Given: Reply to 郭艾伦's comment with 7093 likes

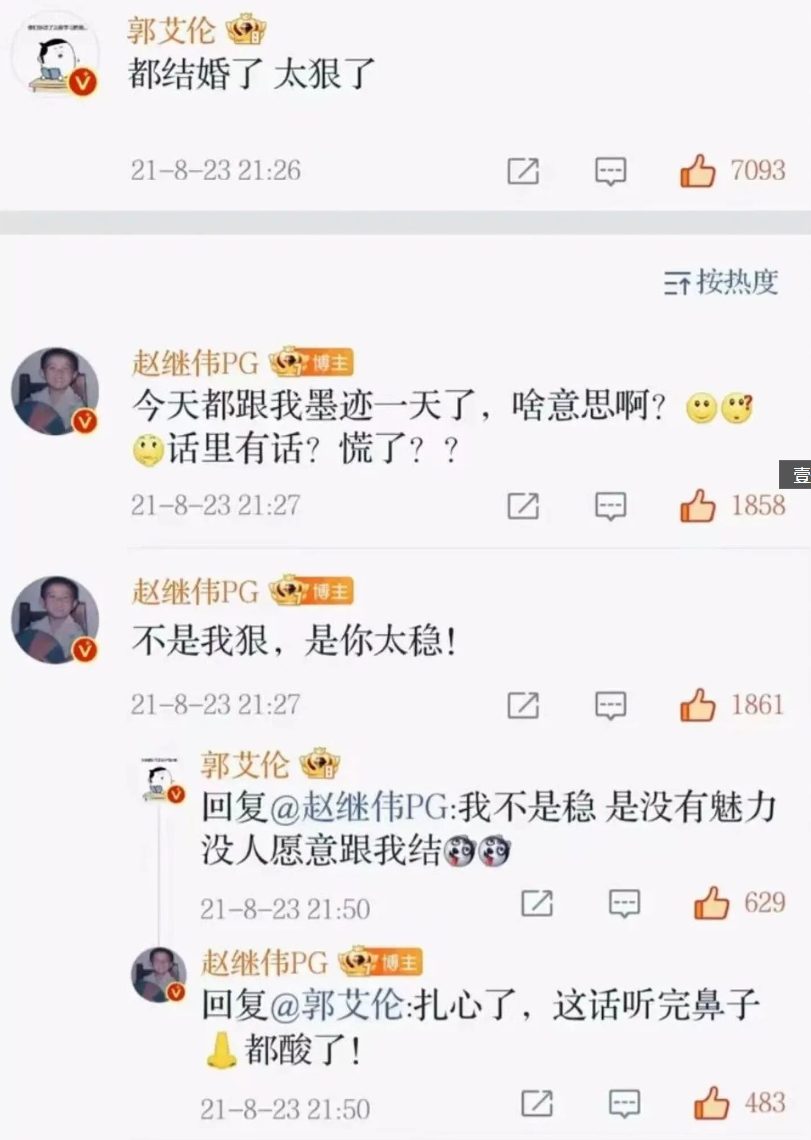Looking at the screenshot, I should pos(611,171).
